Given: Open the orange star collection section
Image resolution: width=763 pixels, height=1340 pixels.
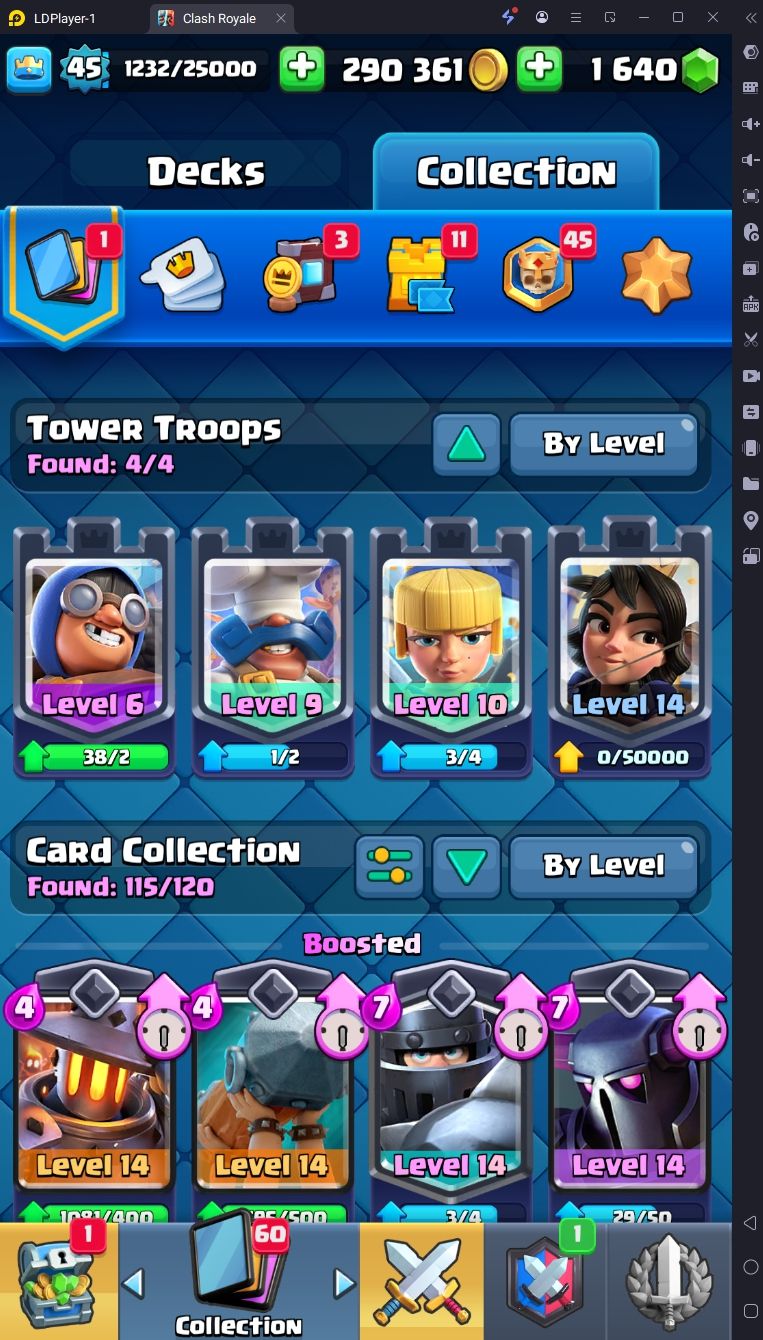Looking at the screenshot, I should tap(656, 275).
